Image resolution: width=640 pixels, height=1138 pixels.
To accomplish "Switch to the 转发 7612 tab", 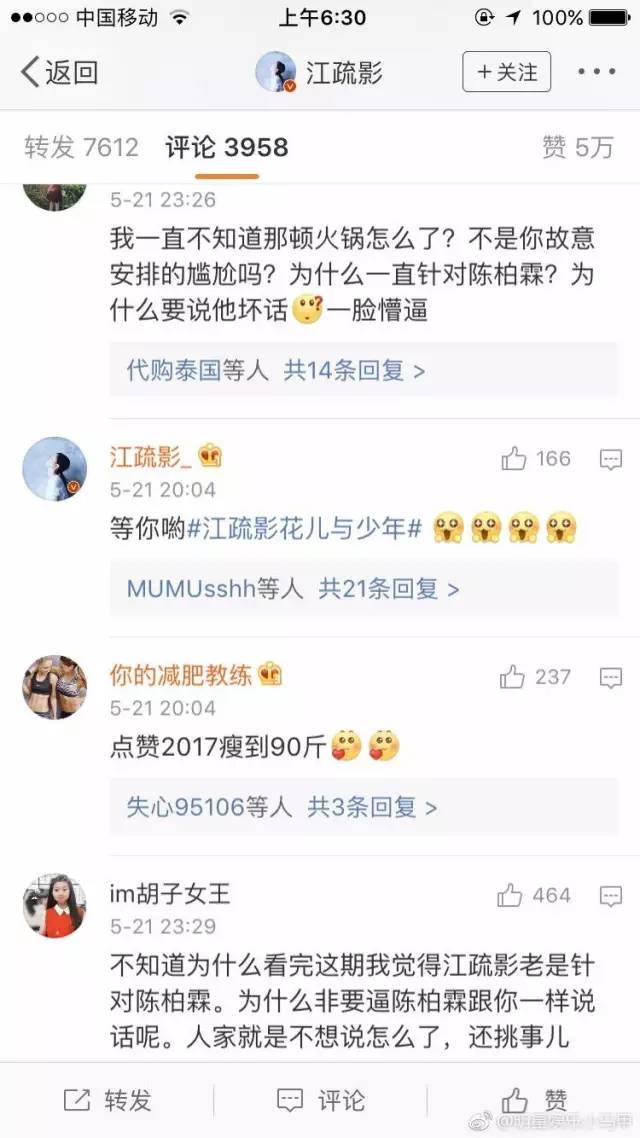I will pos(81,148).
